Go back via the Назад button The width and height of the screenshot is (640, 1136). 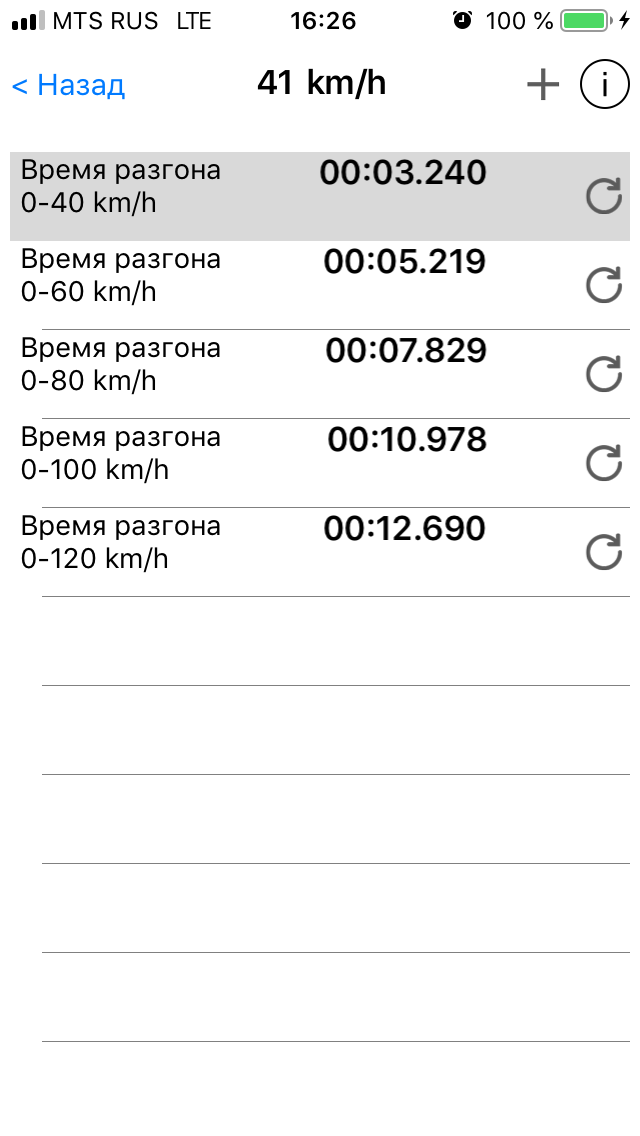(68, 85)
